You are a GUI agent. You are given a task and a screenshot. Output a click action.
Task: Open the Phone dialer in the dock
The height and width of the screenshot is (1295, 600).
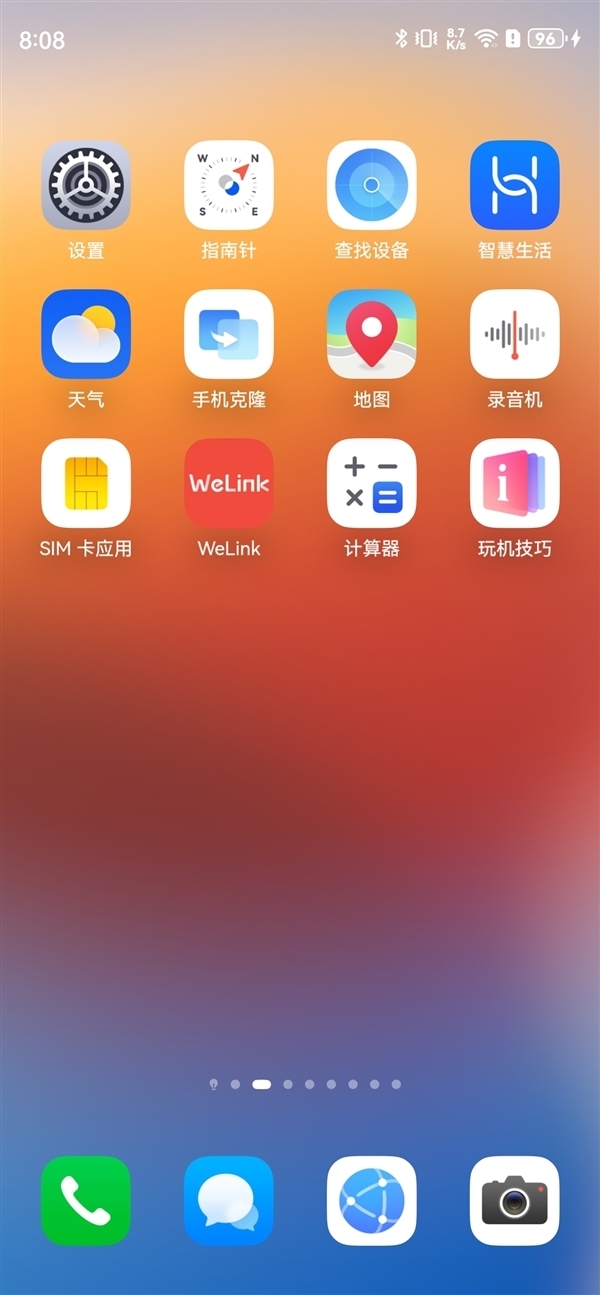[x=86, y=1201]
